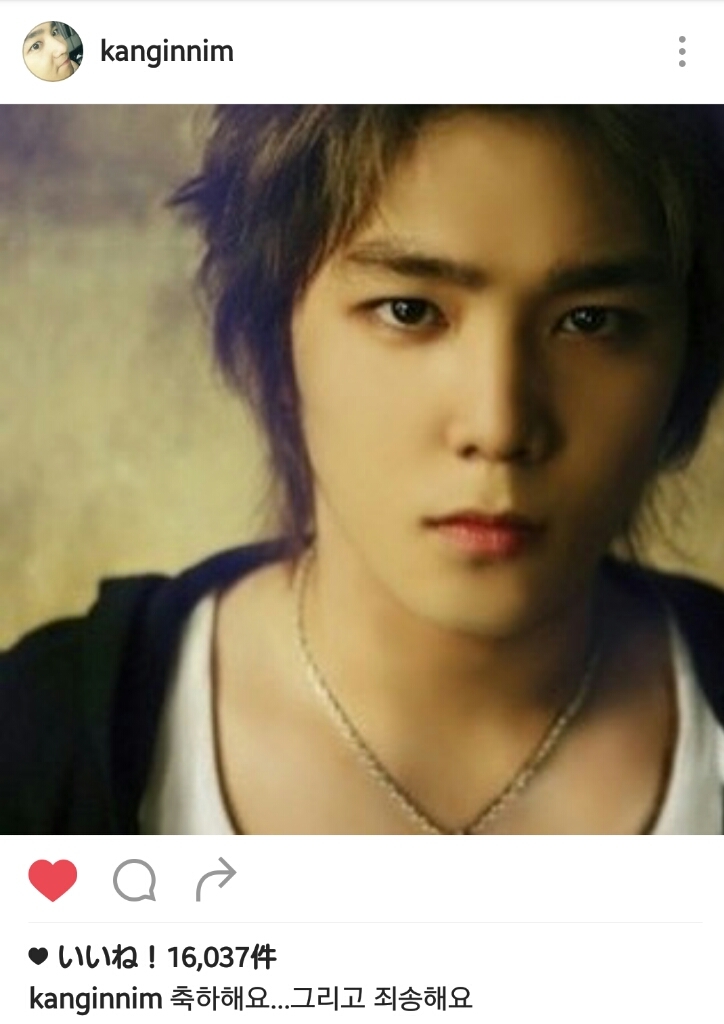
Task: View the 16,037 likes list
Action: pos(152,958)
